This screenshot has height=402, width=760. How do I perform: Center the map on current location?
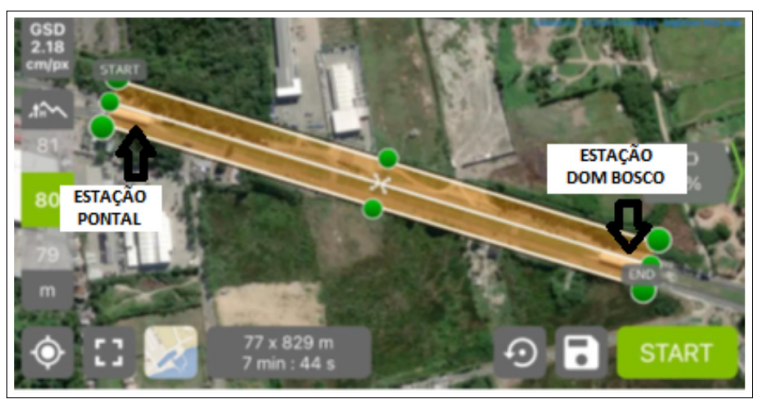48,352
